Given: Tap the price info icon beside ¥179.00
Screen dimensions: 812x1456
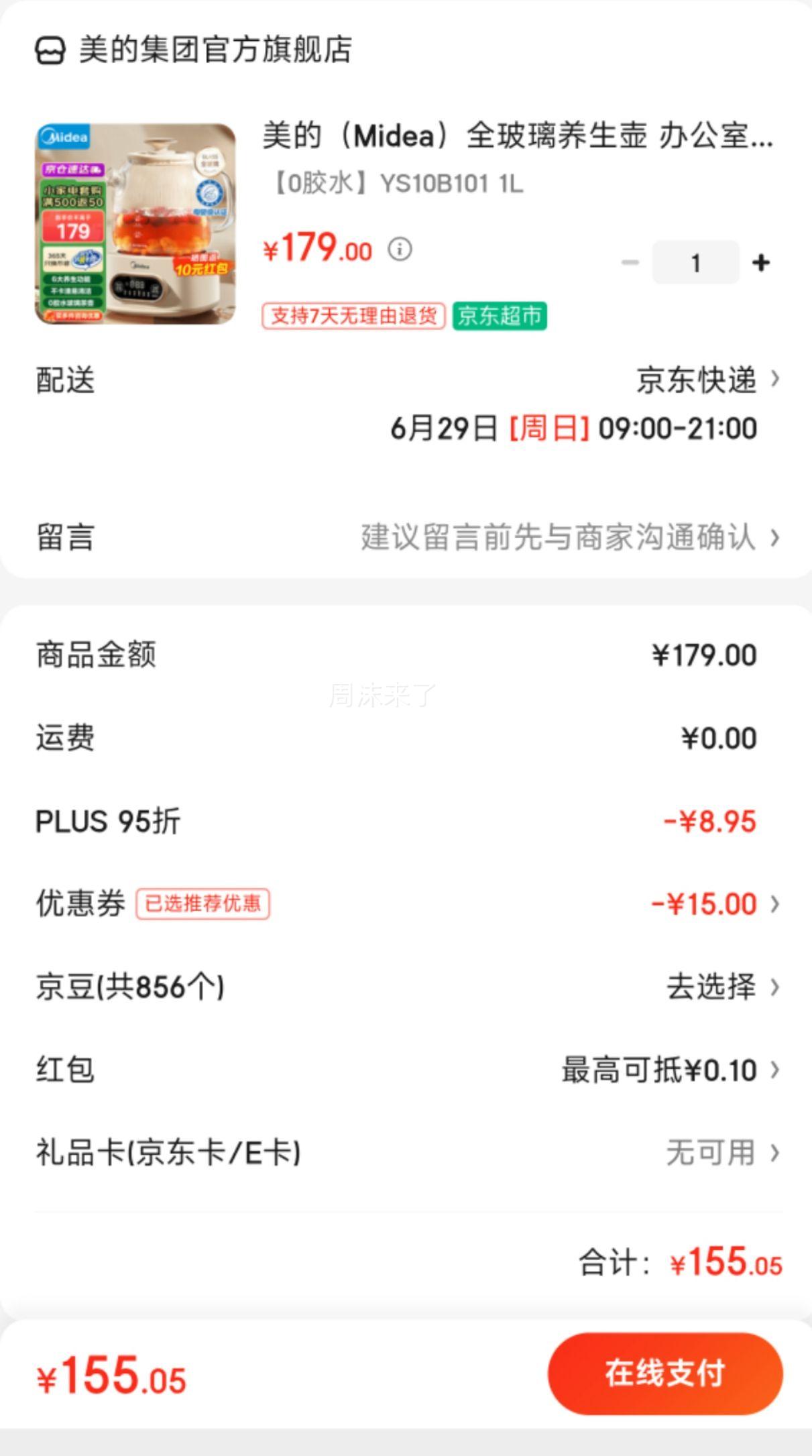Looking at the screenshot, I should (x=400, y=249).
